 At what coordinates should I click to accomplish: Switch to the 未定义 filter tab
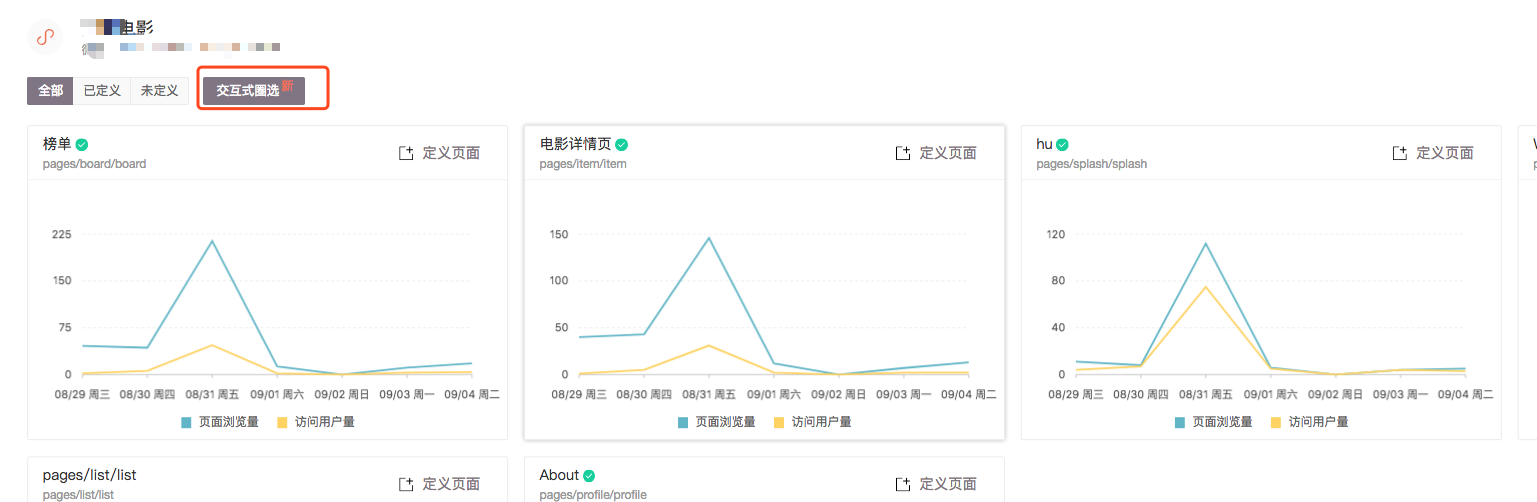tap(159, 91)
